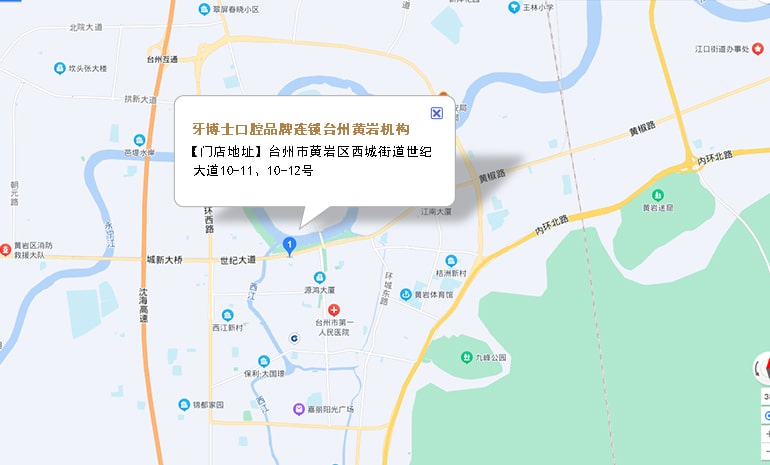Tap the compass to reset orientation
The width and height of the screenshot is (770, 465).
pos(766,368)
